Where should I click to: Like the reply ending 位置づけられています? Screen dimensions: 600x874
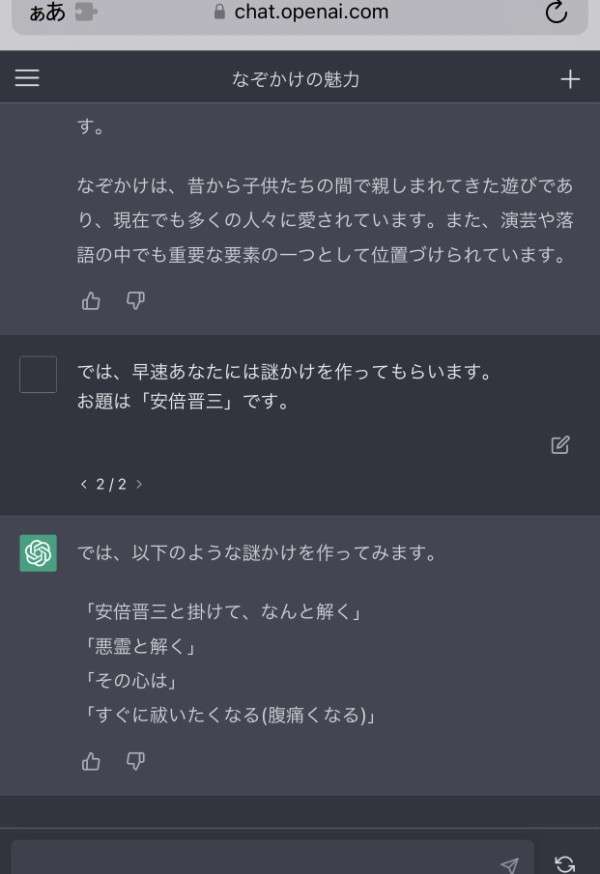tap(91, 301)
